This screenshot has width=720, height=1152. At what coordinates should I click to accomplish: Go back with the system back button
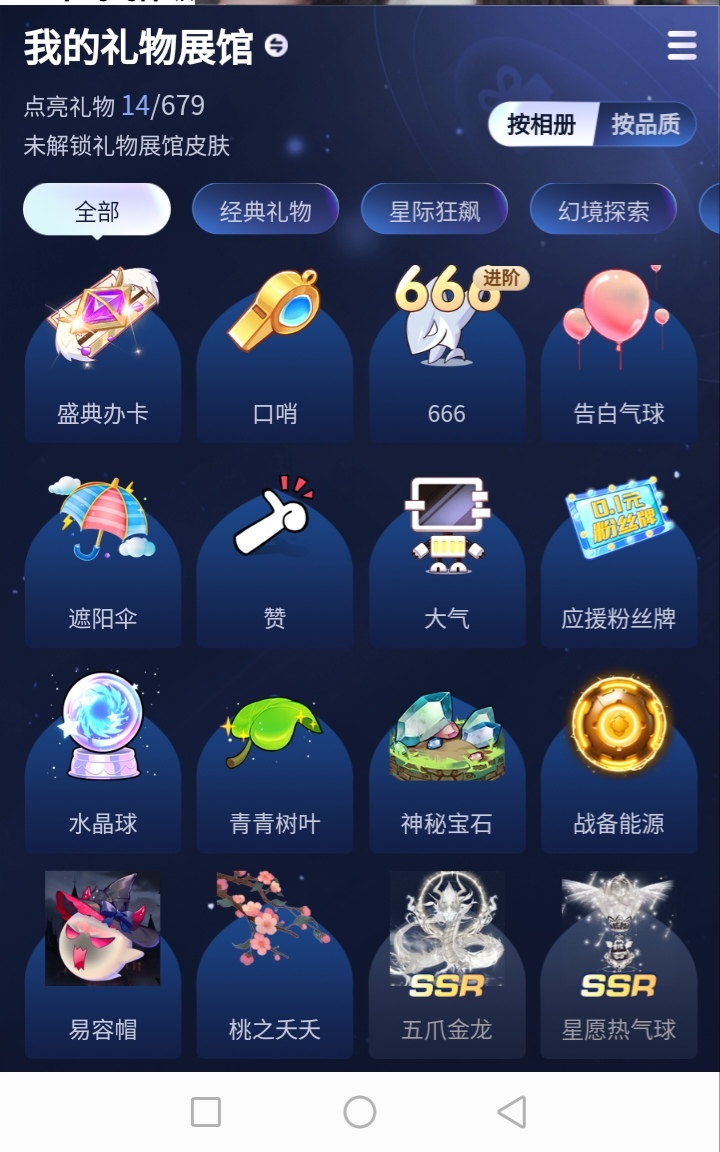click(512, 1111)
